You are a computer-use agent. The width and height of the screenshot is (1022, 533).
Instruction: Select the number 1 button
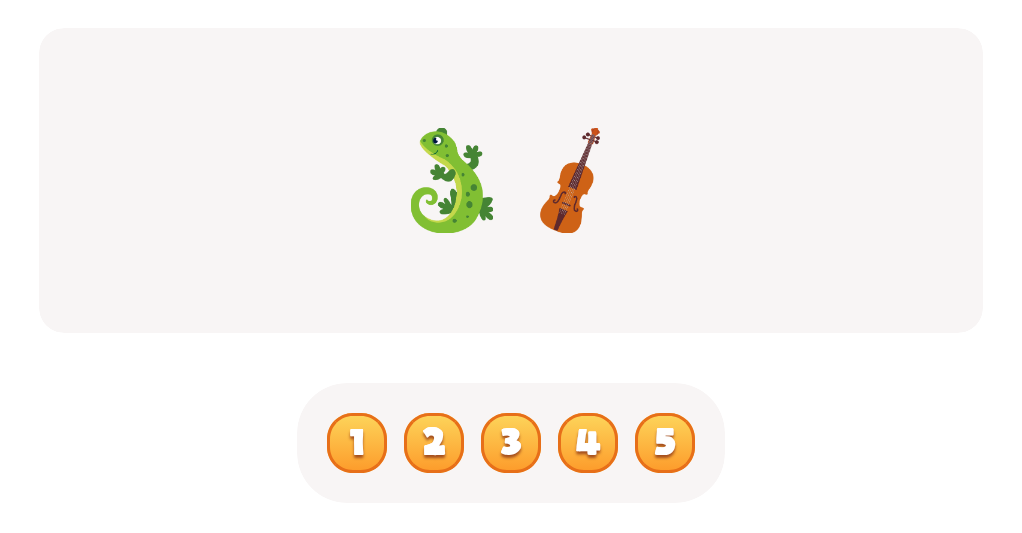click(357, 443)
